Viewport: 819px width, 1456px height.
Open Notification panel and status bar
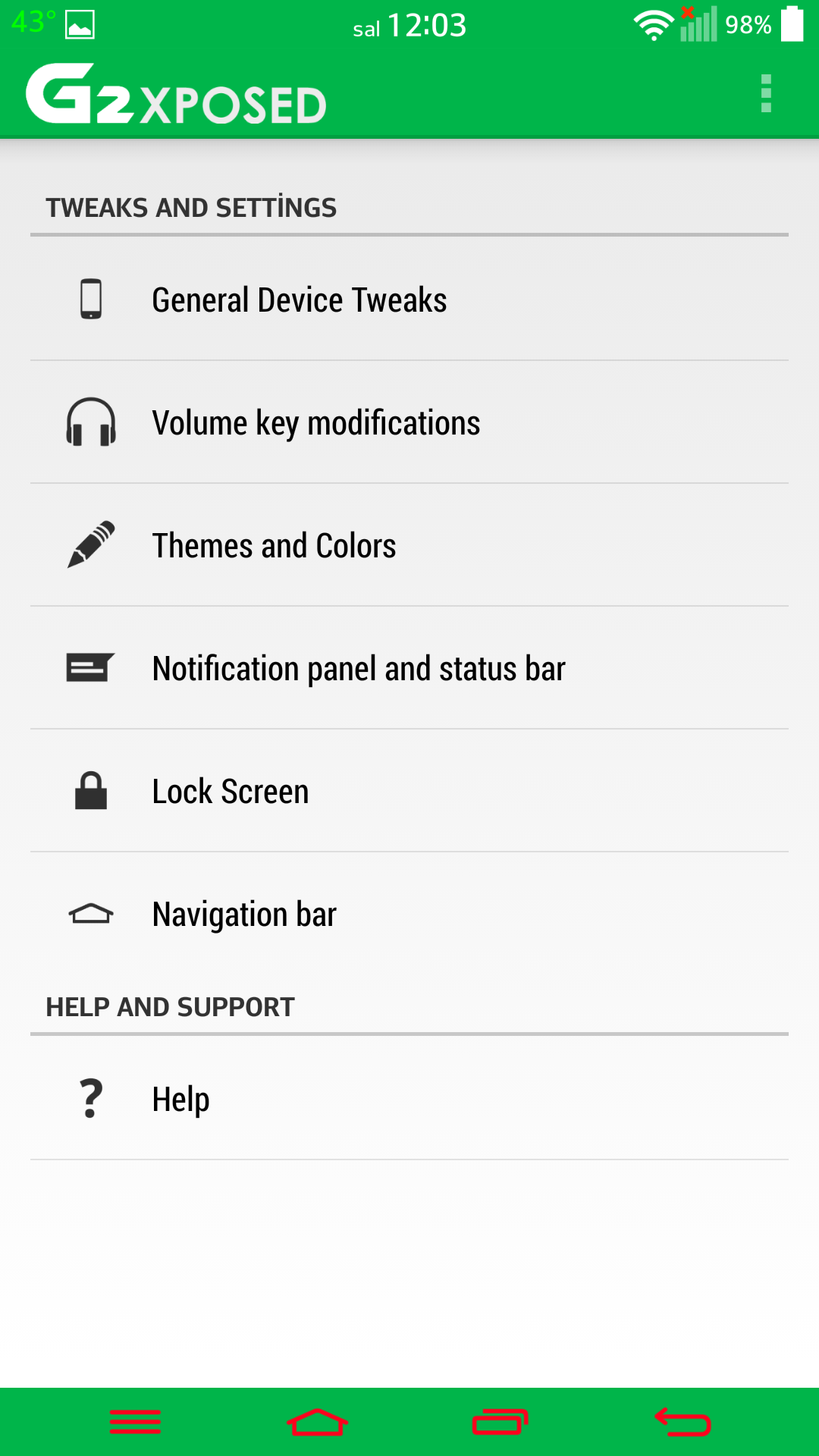click(x=409, y=668)
